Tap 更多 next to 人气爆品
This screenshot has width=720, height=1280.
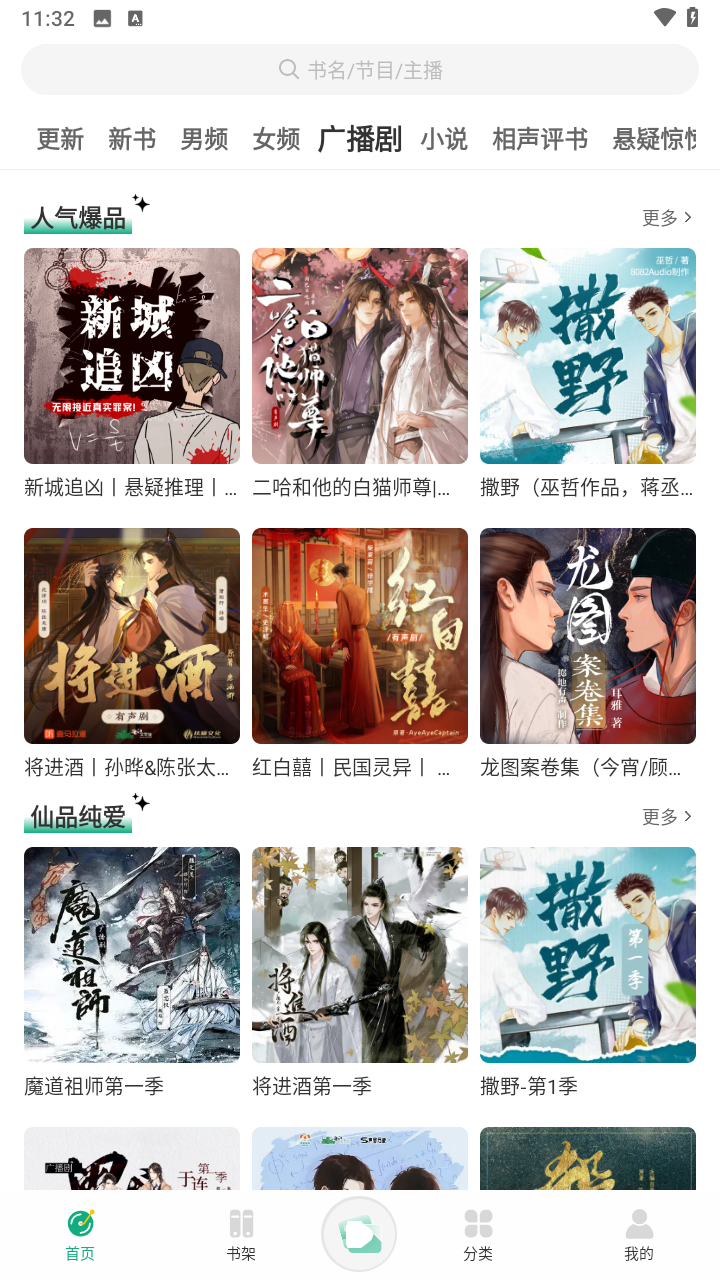(x=667, y=218)
